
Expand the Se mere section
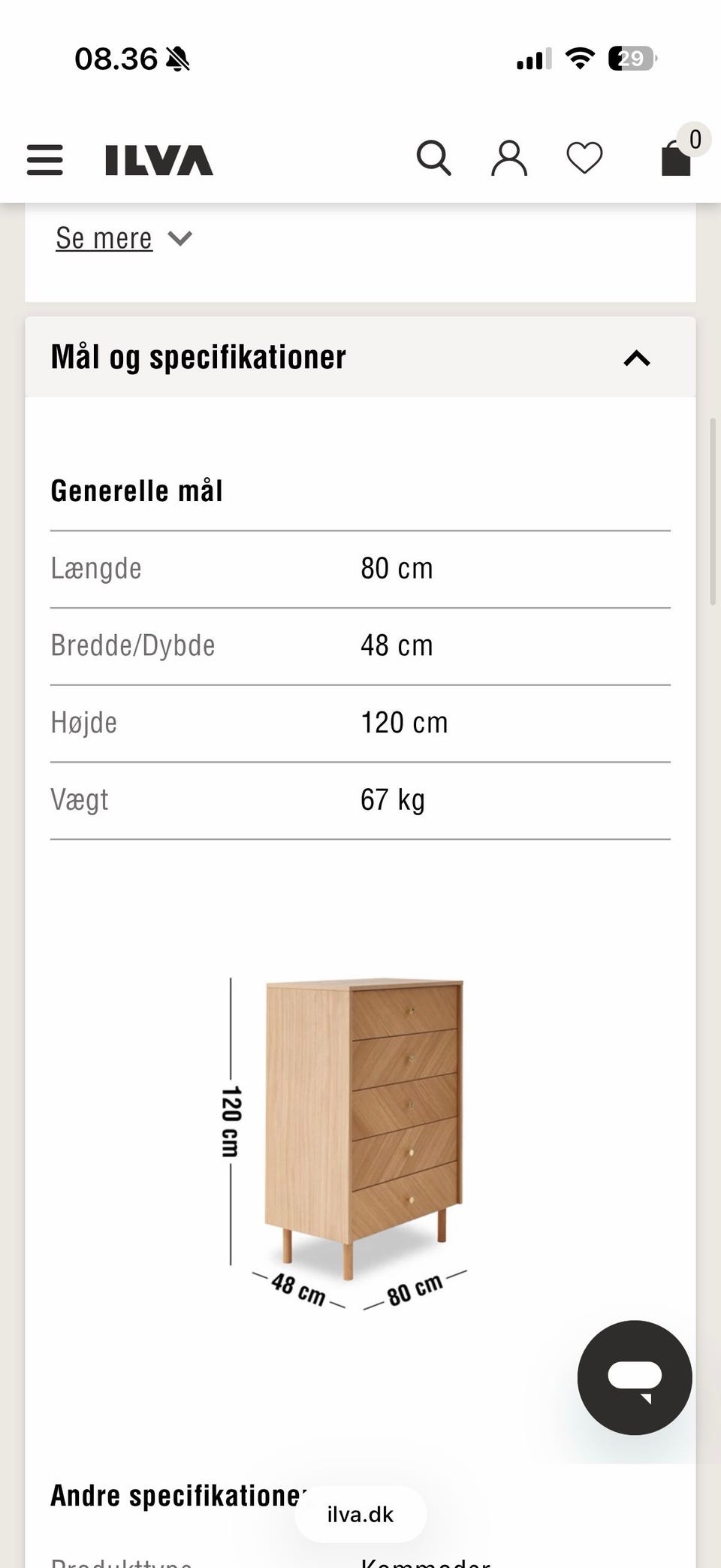click(x=105, y=238)
